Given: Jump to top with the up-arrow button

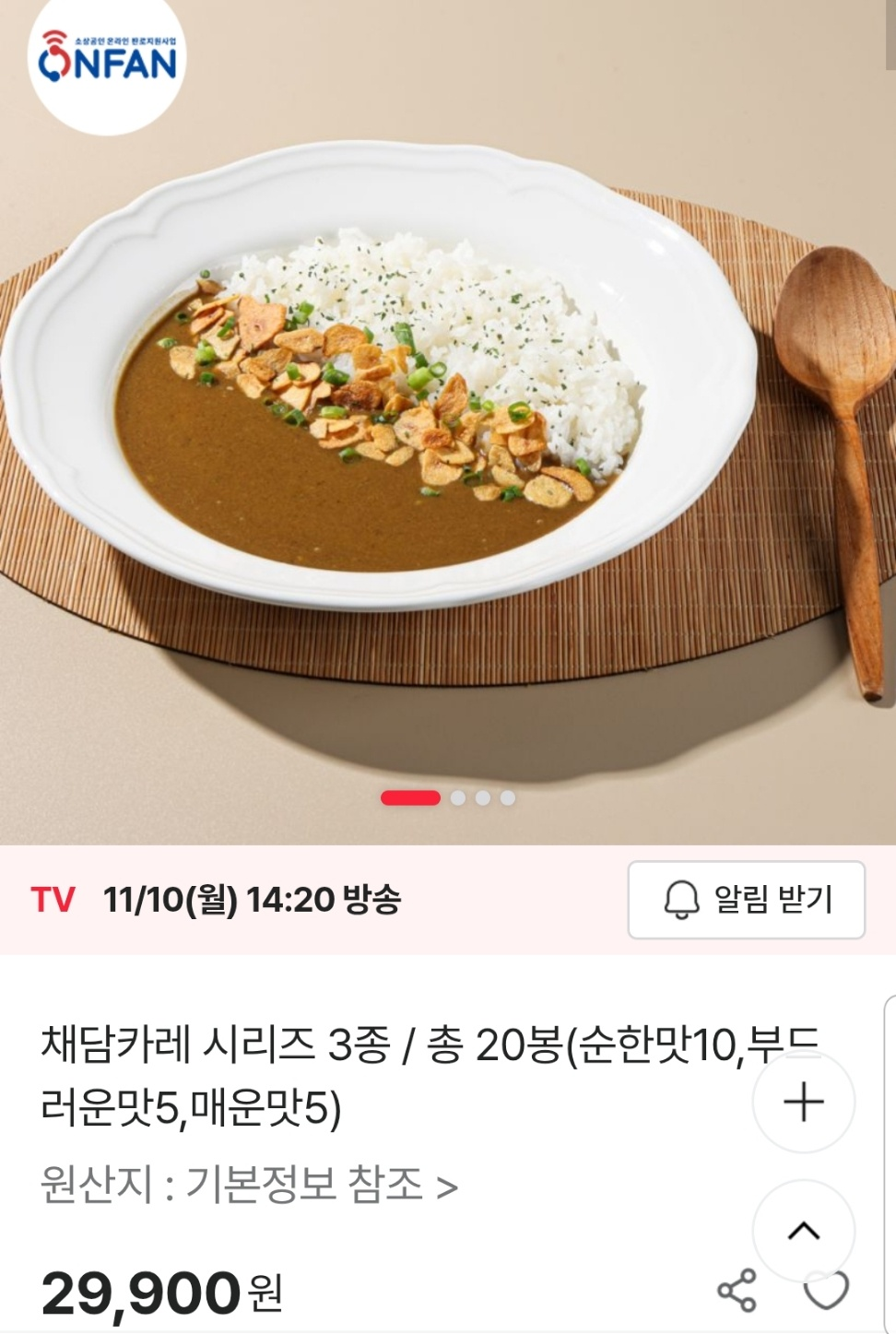Looking at the screenshot, I should (x=803, y=1230).
